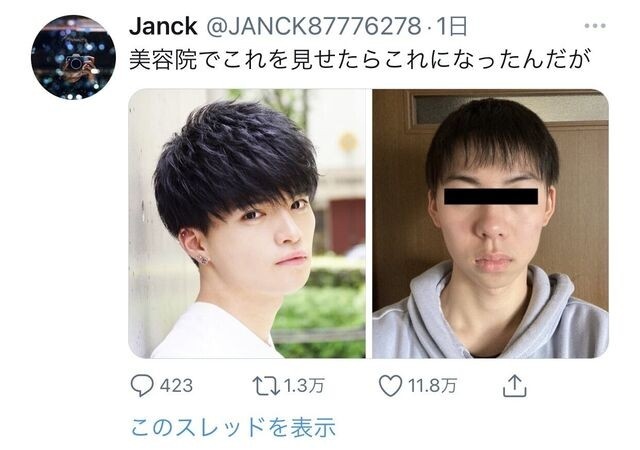Screen dimensions: 640x450
Task: Share this tweet
Action: [513, 385]
